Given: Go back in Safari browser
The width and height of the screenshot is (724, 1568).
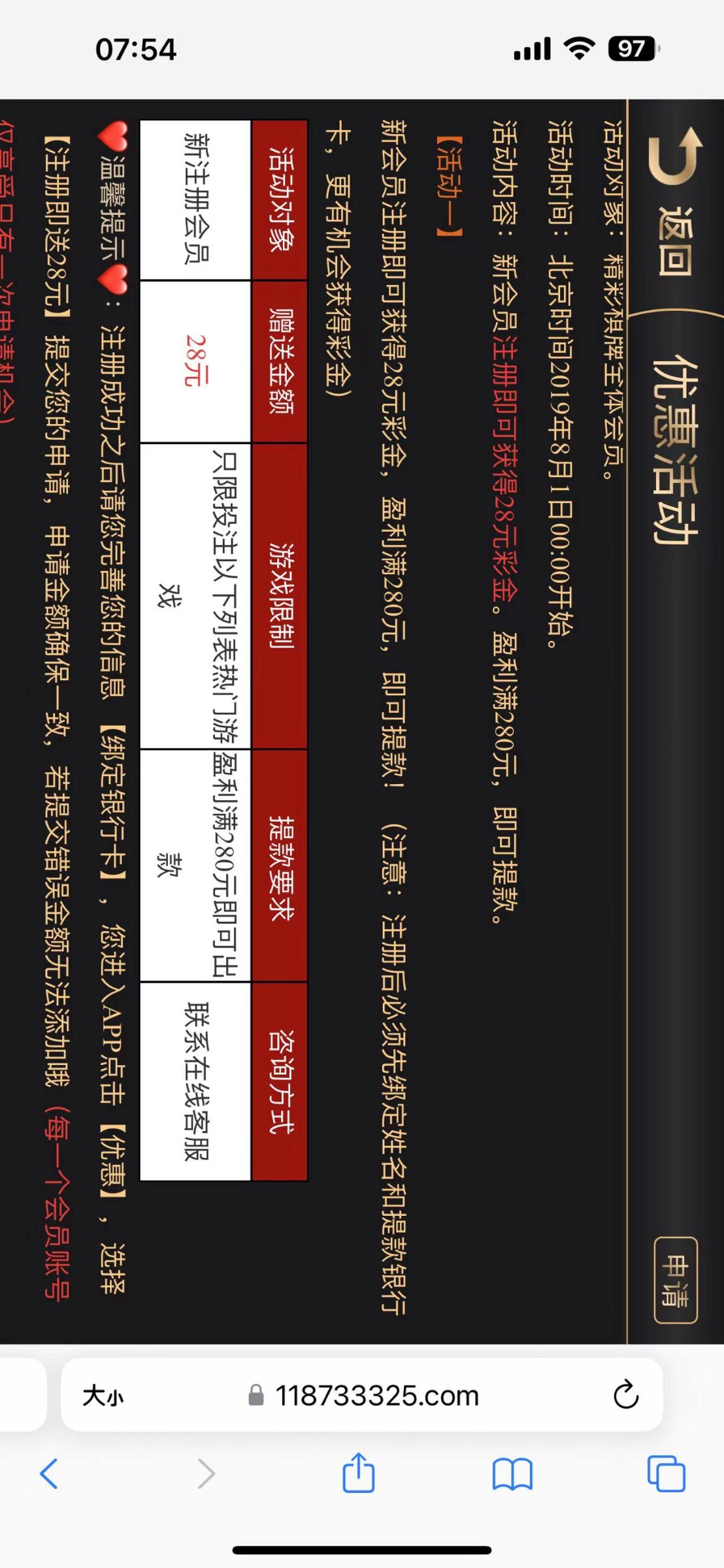Looking at the screenshot, I should tap(49, 1474).
